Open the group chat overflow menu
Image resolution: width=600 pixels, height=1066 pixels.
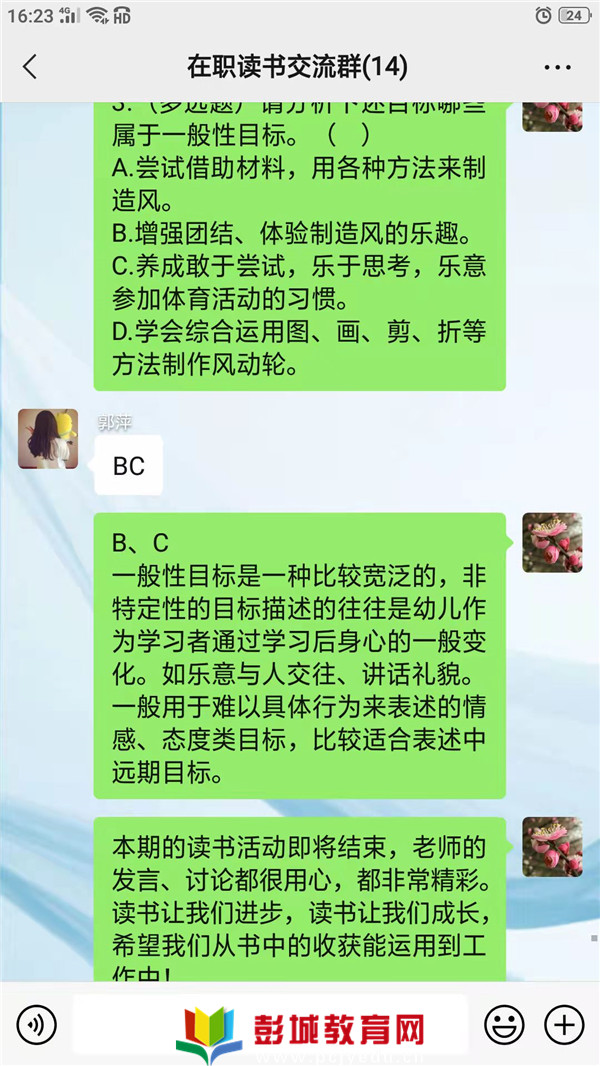[557, 68]
